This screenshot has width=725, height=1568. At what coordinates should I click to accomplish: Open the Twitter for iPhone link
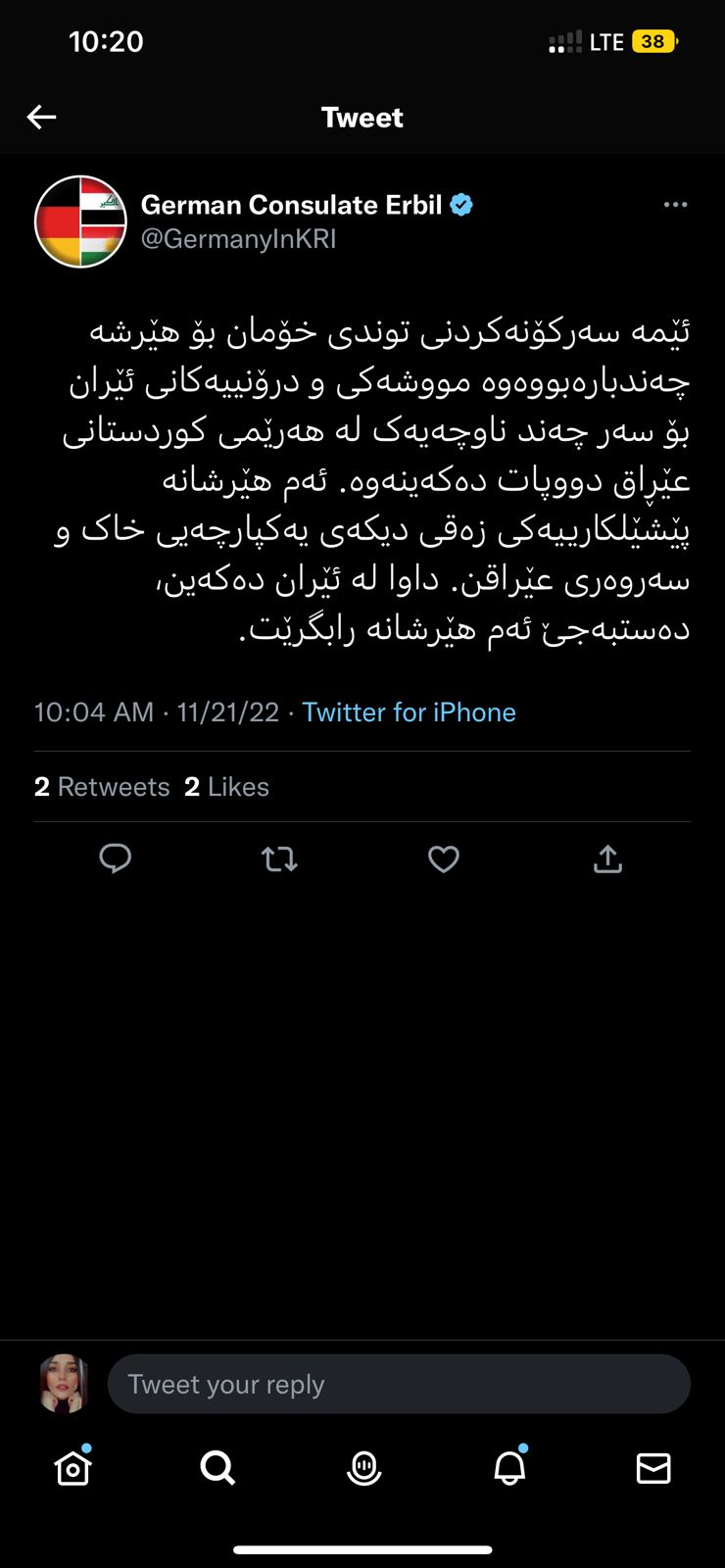409,712
